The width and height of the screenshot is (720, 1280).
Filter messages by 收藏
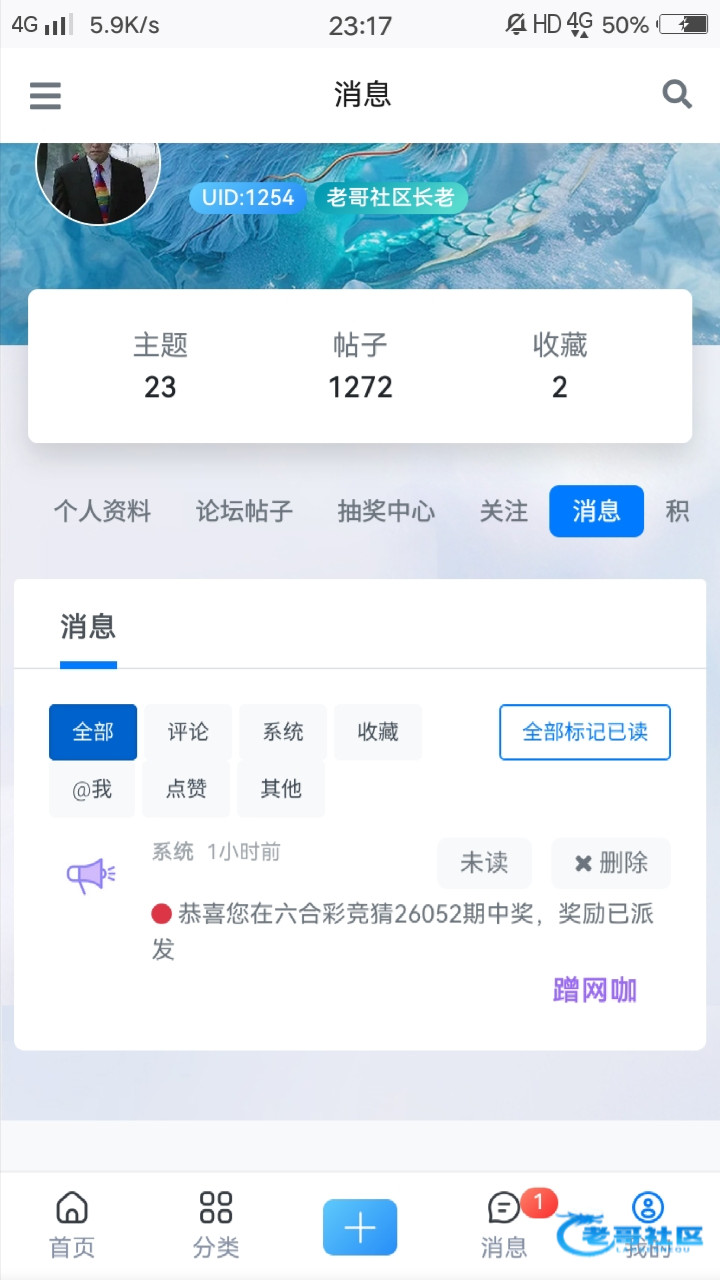pyautogui.click(x=378, y=732)
